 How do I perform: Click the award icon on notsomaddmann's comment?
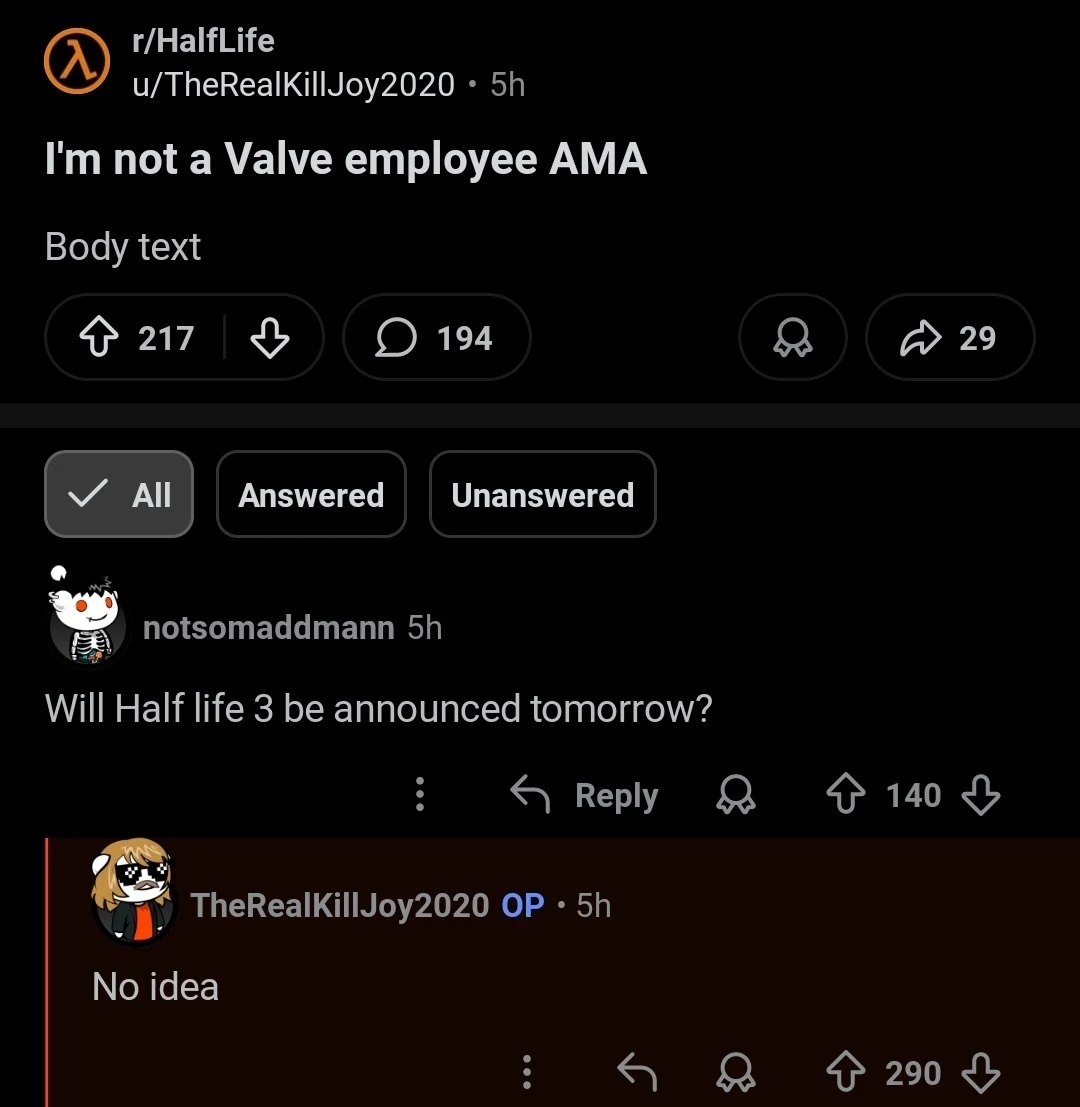736,794
